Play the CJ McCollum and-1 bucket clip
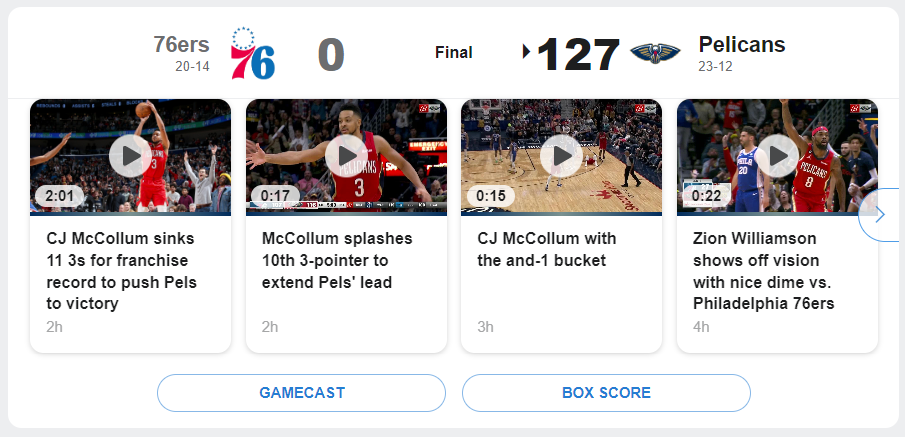Screen dimensions: 905x437 tap(561, 156)
